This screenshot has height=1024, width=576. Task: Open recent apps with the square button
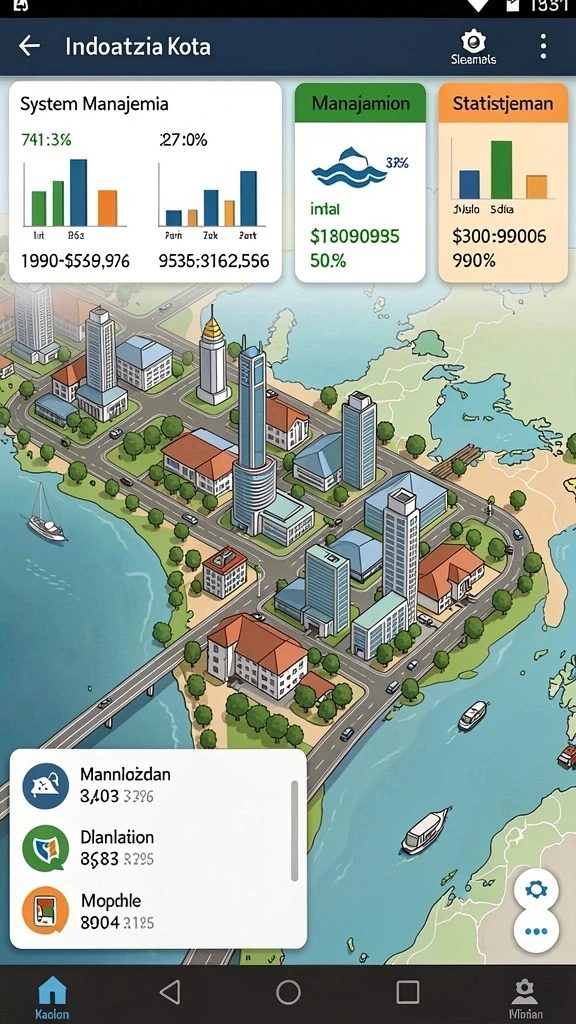408,992
